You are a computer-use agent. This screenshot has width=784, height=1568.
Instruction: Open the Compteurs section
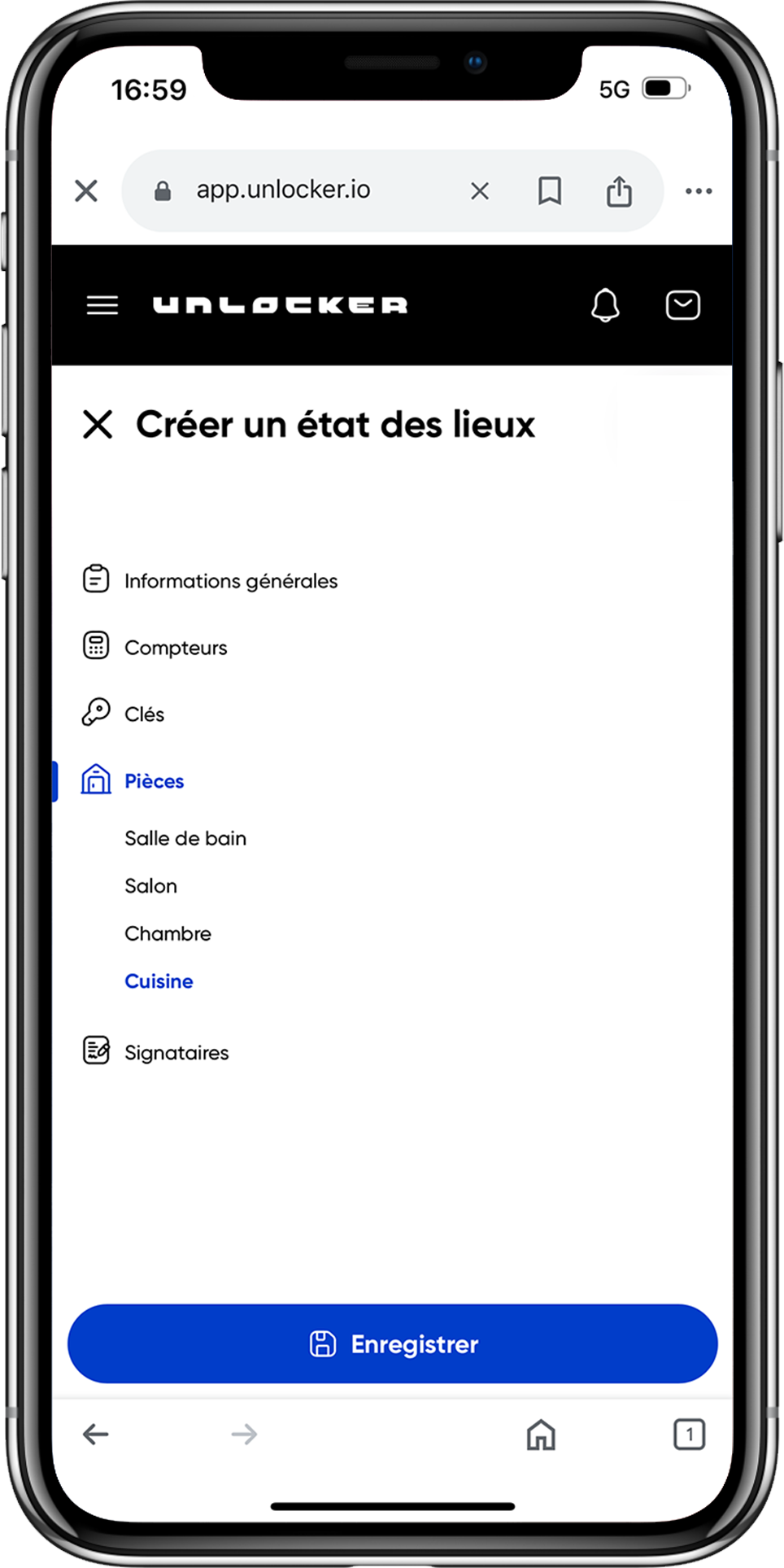coord(175,648)
